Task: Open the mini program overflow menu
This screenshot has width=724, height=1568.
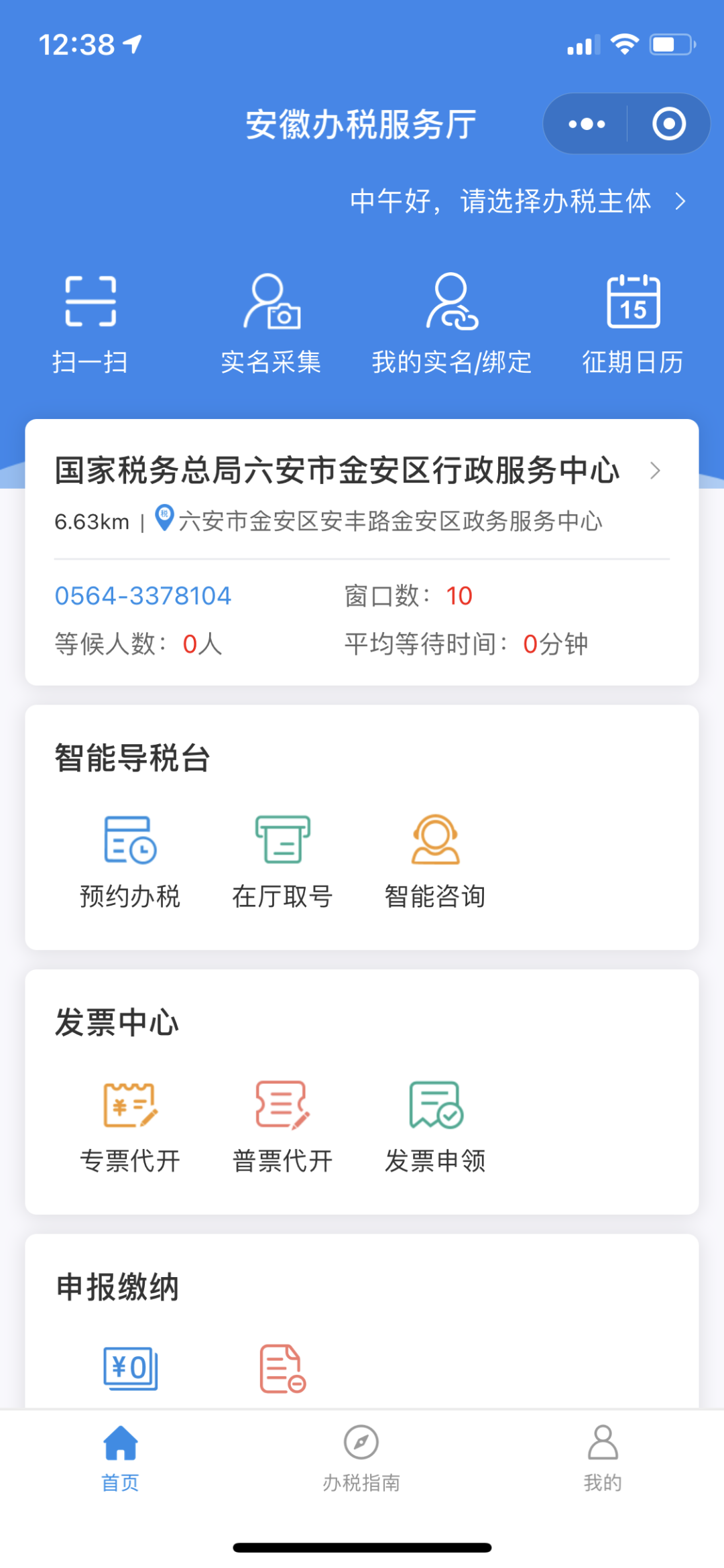Action: point(587,124)
